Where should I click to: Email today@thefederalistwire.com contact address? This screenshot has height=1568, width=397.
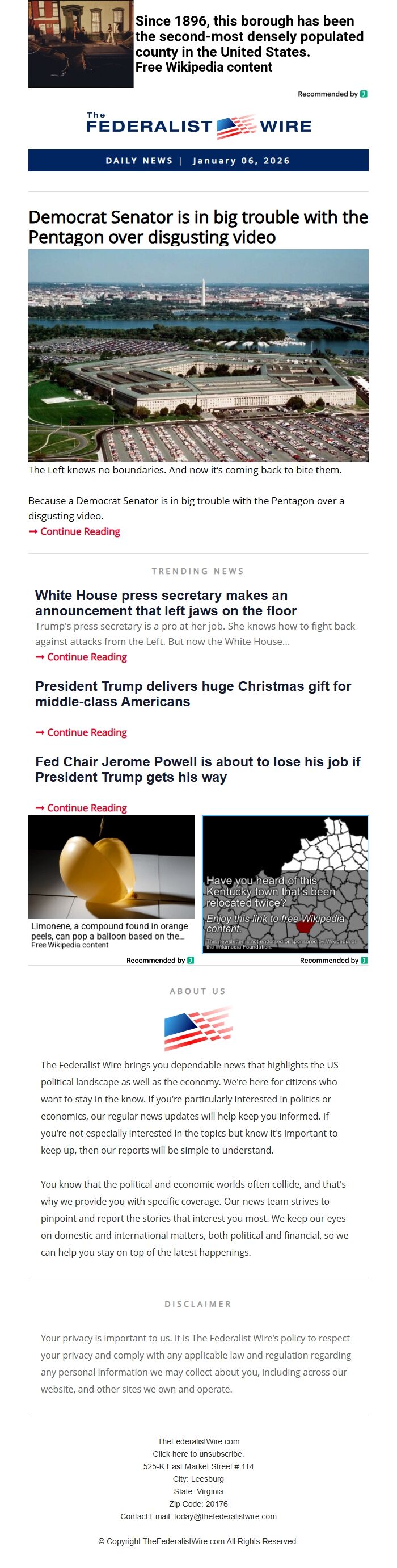click(225, 1516)
